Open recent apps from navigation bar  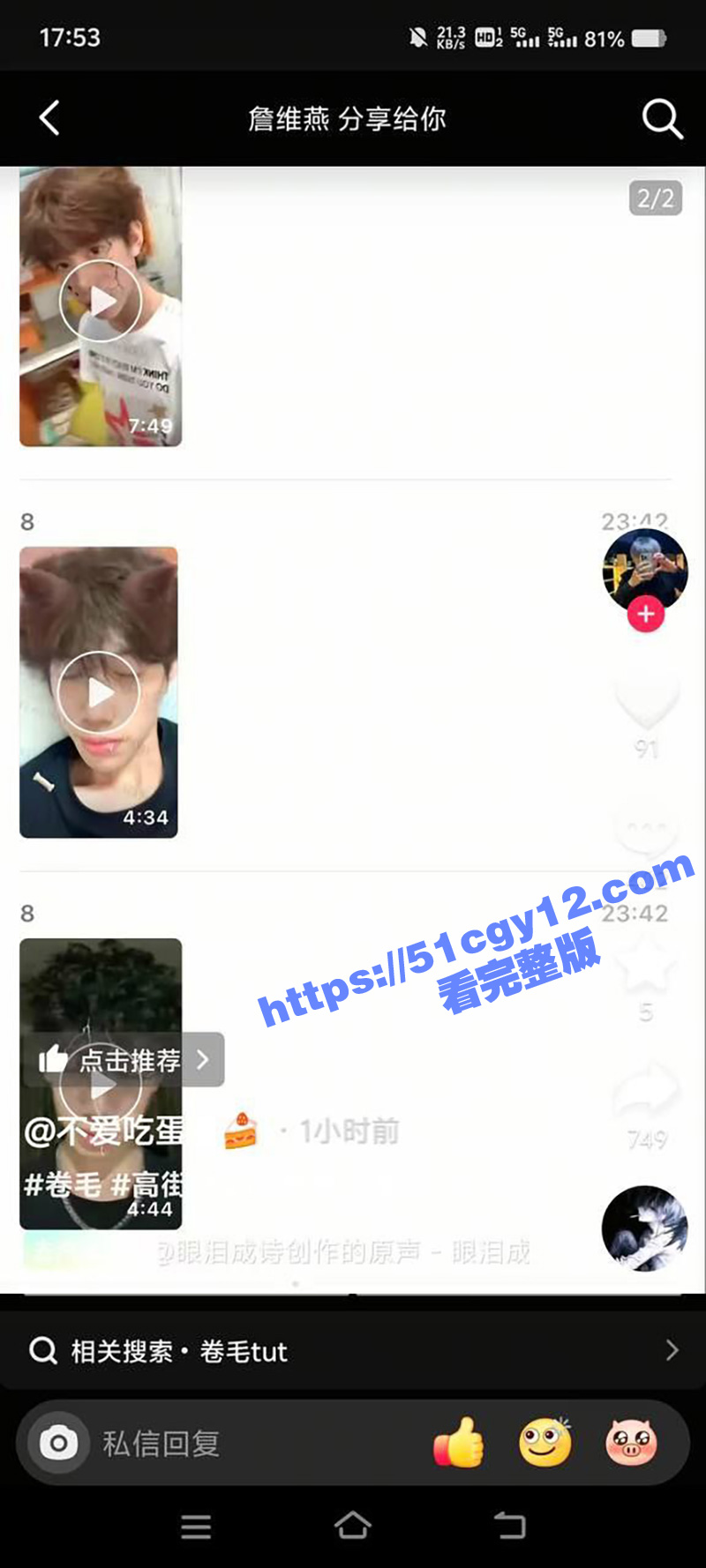pyautogui.click(x=196, y=1526)
